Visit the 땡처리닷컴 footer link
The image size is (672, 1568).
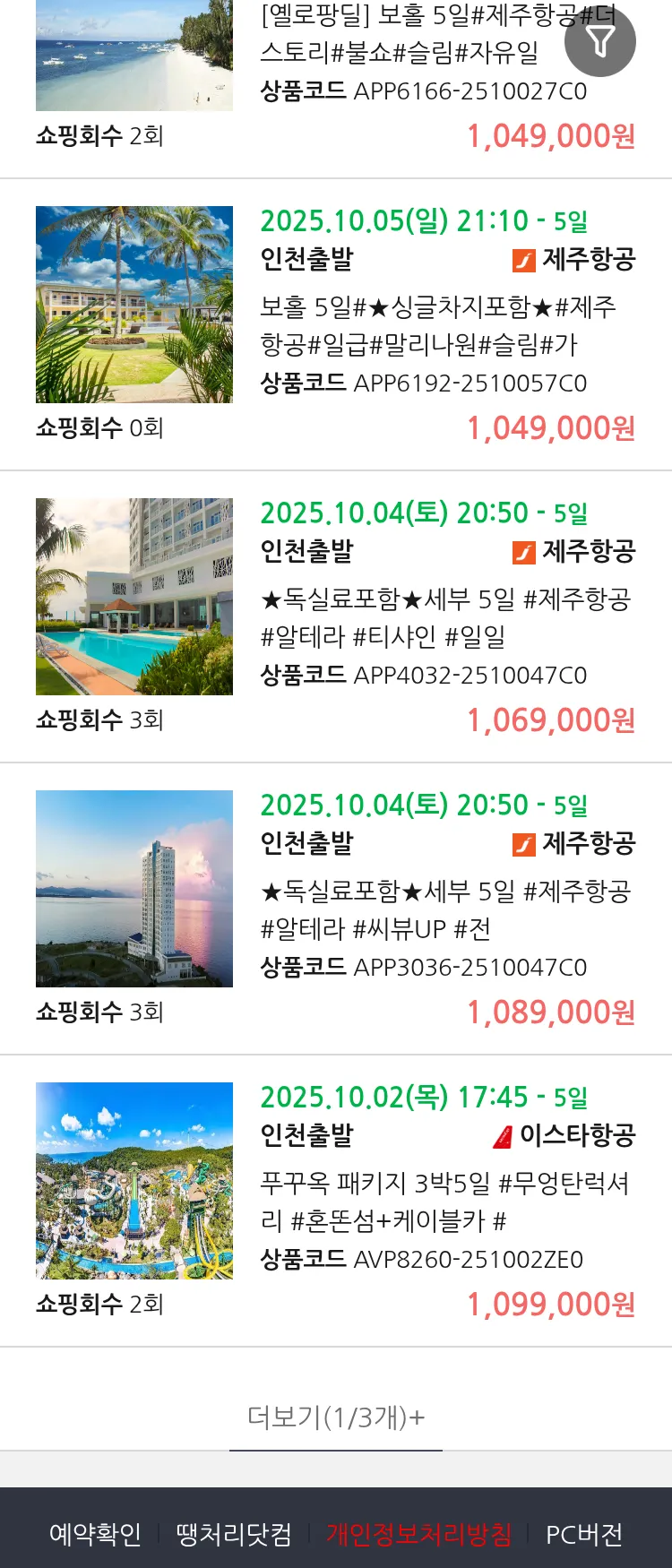coord(234,1534)
